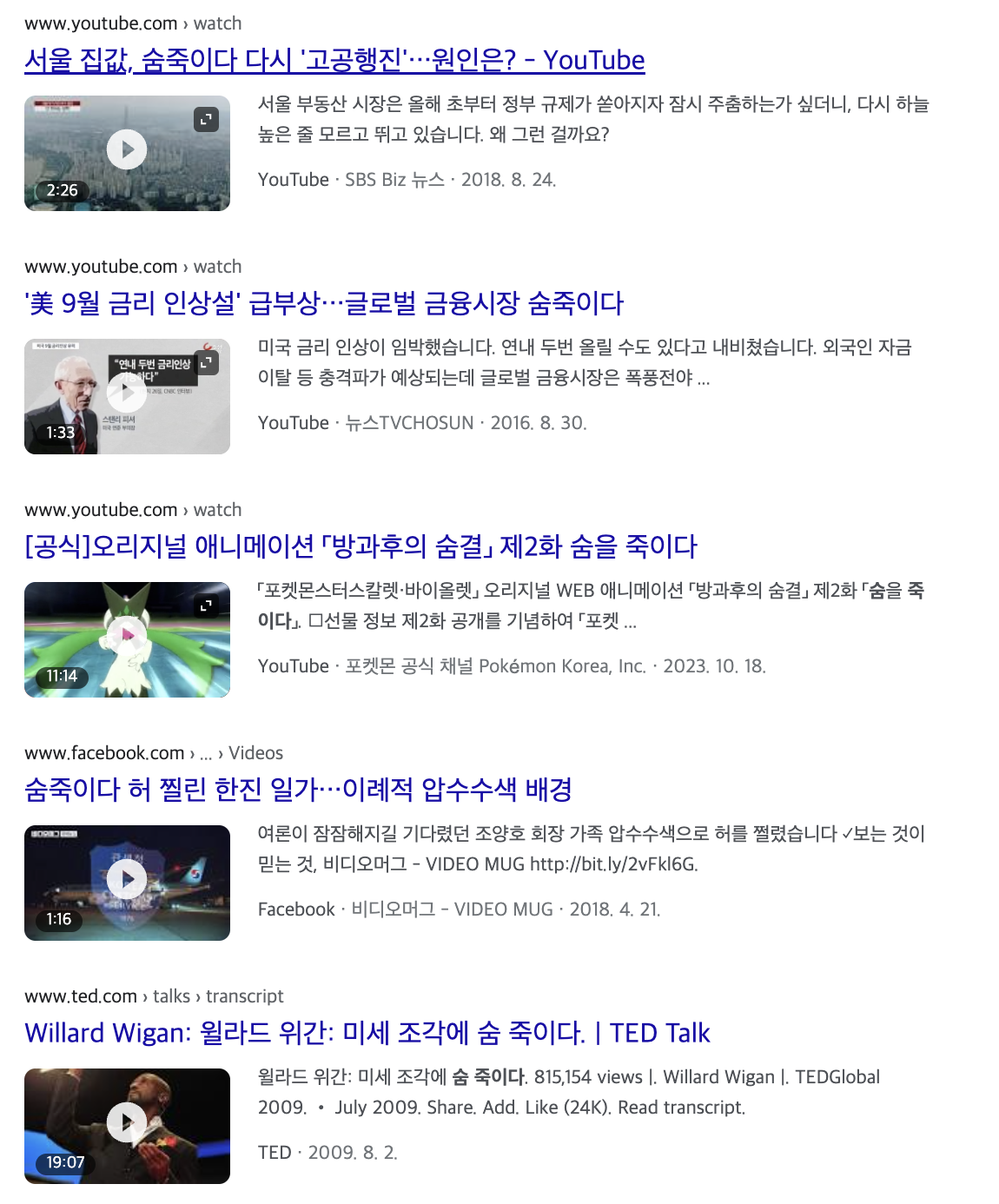
Task: Click the Videos breadcrumb under www.facebook.com
Action: click(x=257, y=752)
